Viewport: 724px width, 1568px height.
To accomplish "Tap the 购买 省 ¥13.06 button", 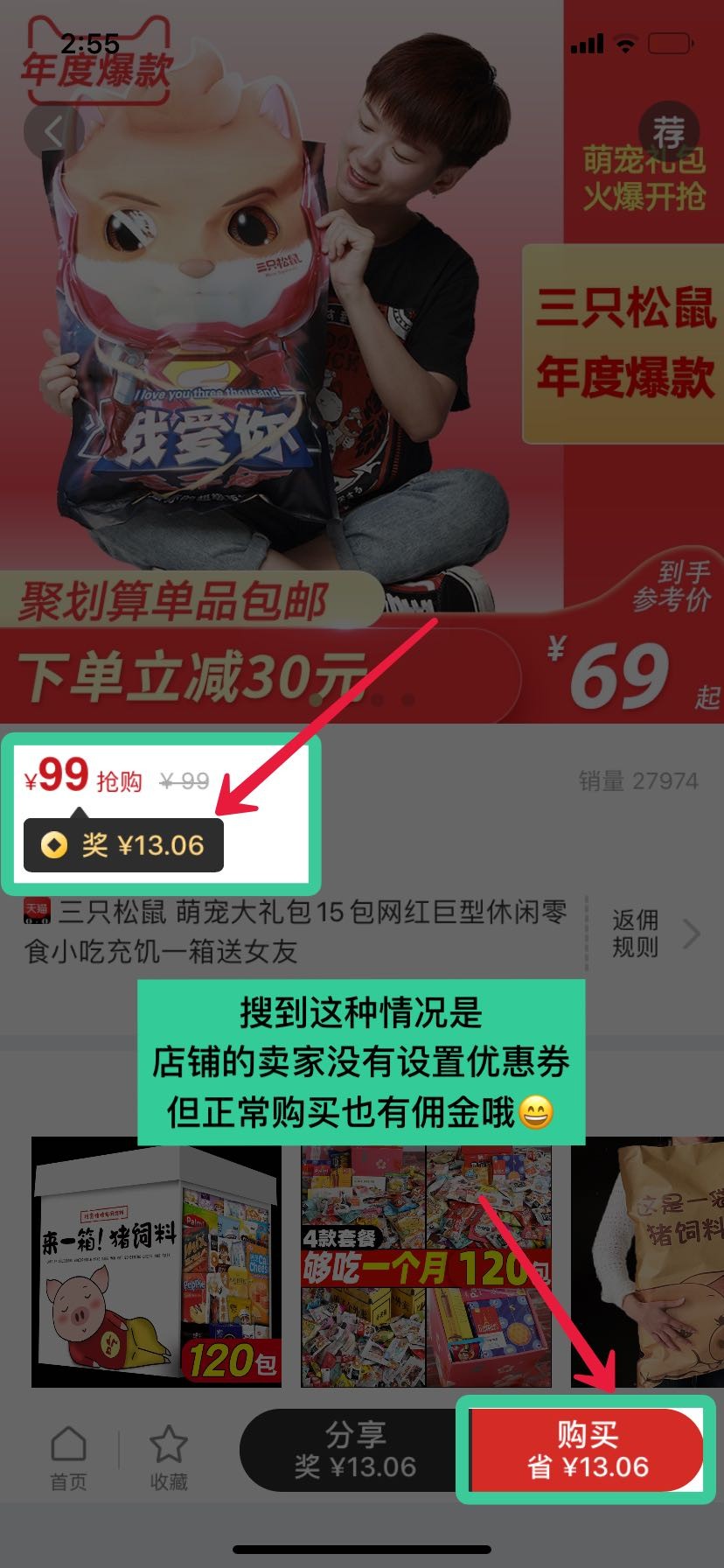I will (586, 1450).
